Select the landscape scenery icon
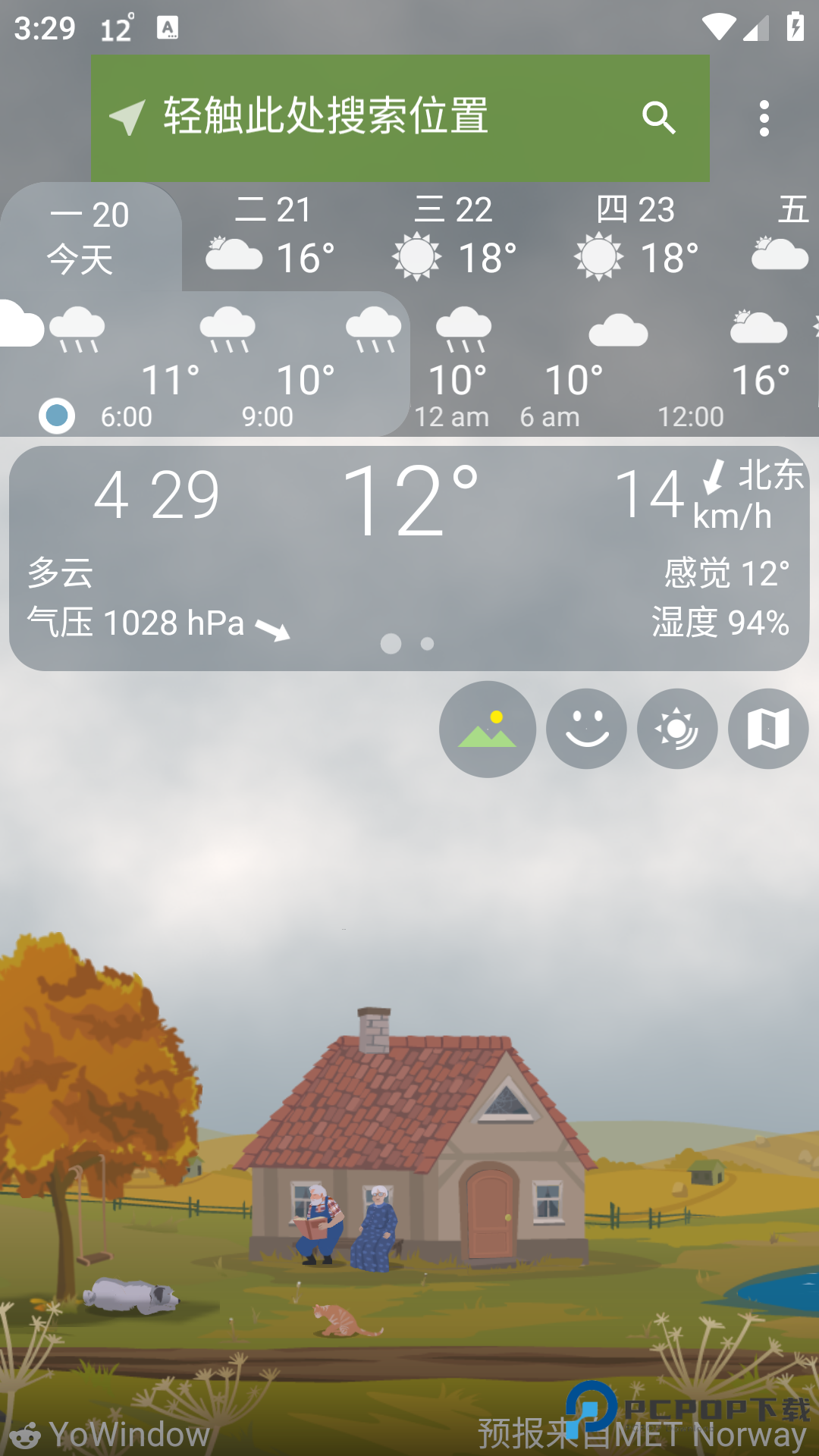Viewport: 819px width, 1456px height. pos(487,729)
